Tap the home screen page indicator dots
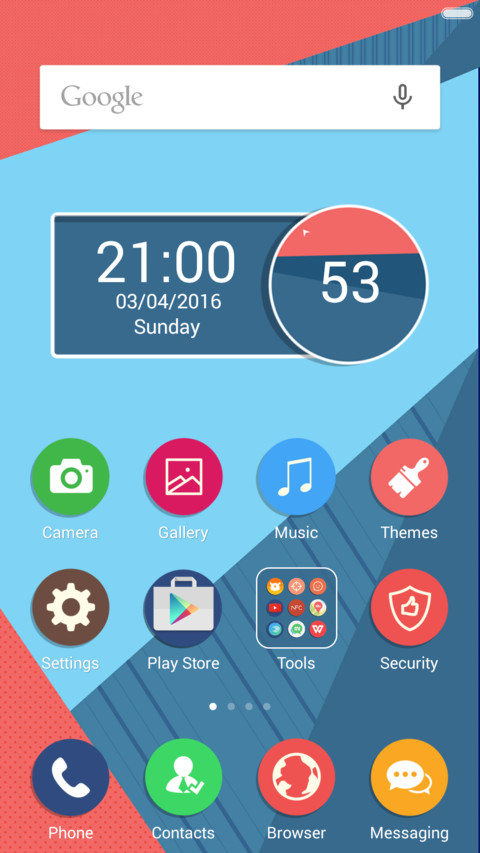Viewport: 480px width, 853px height. click(240, 706)
